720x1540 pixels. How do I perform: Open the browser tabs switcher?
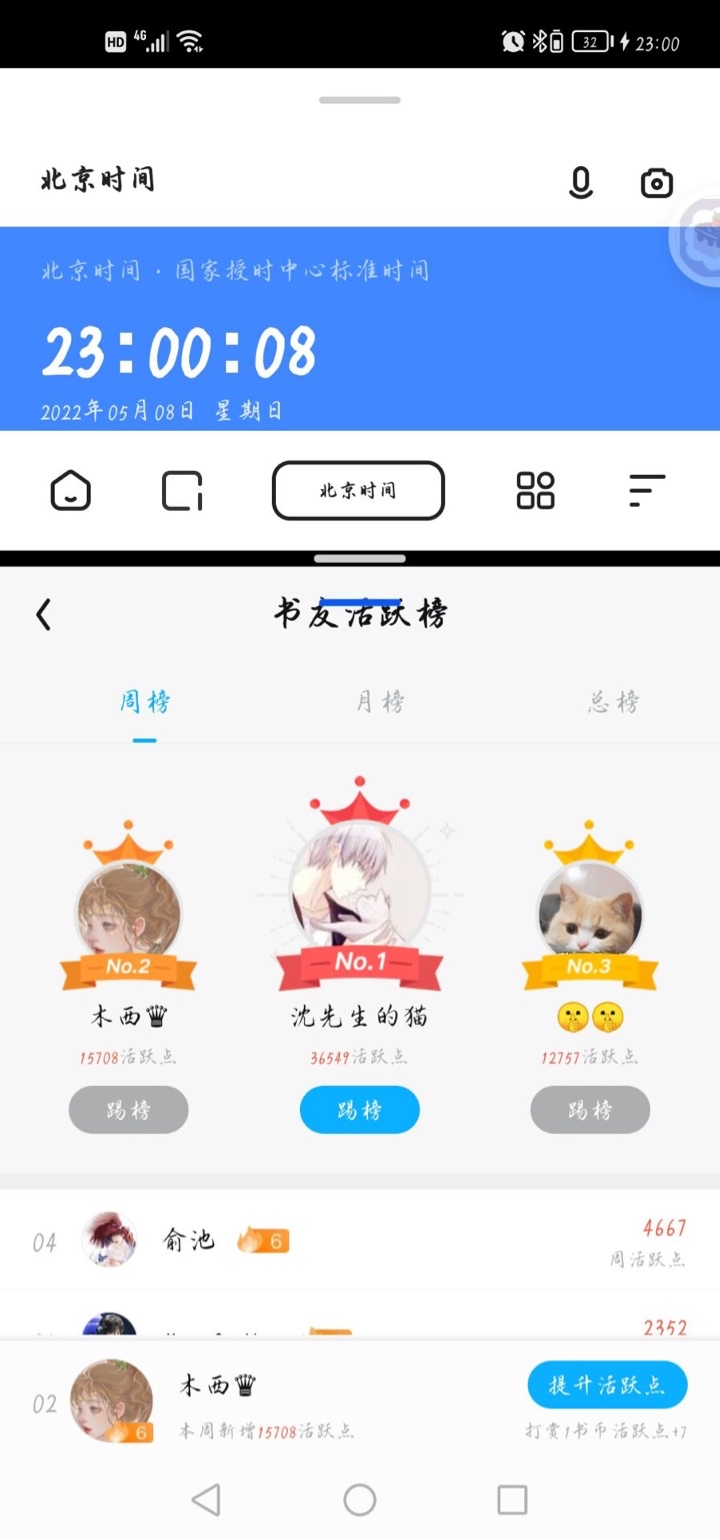pyautogui.click(x=182, y=491)
